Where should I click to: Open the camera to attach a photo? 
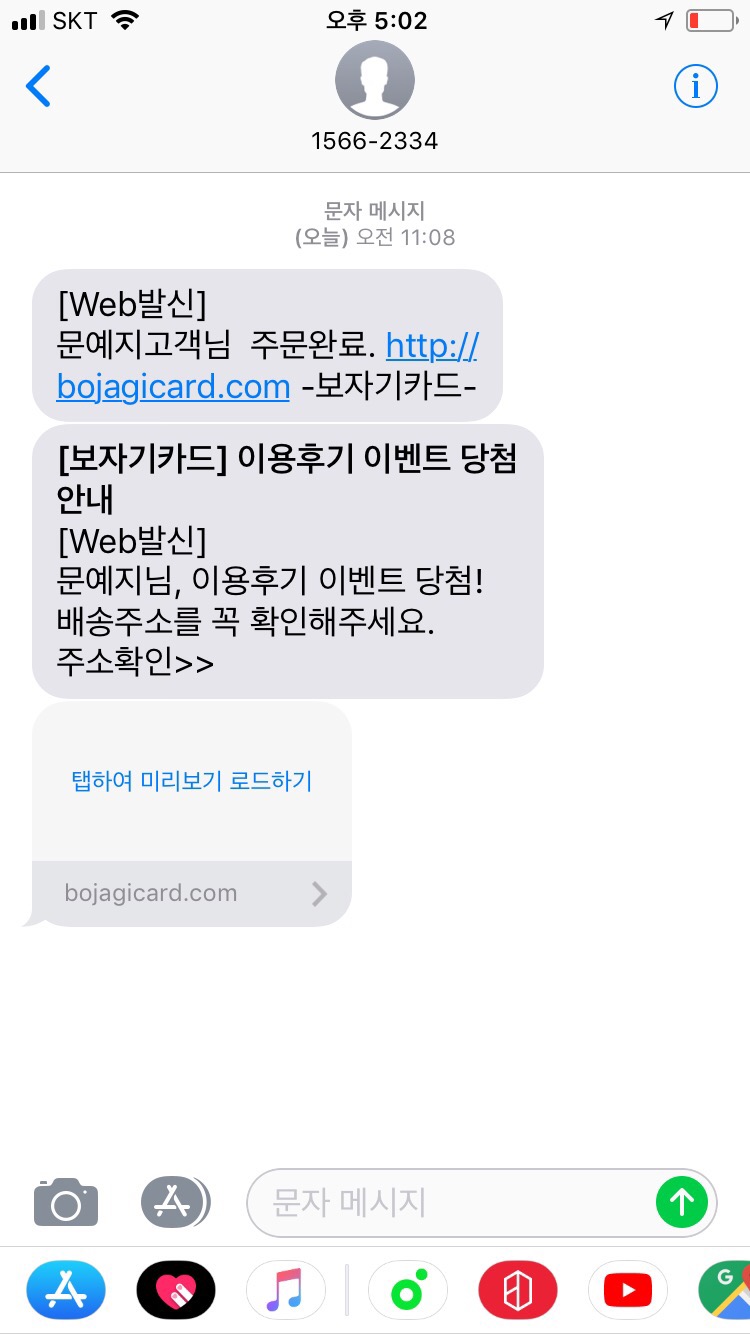click(x=66, y=1202)
